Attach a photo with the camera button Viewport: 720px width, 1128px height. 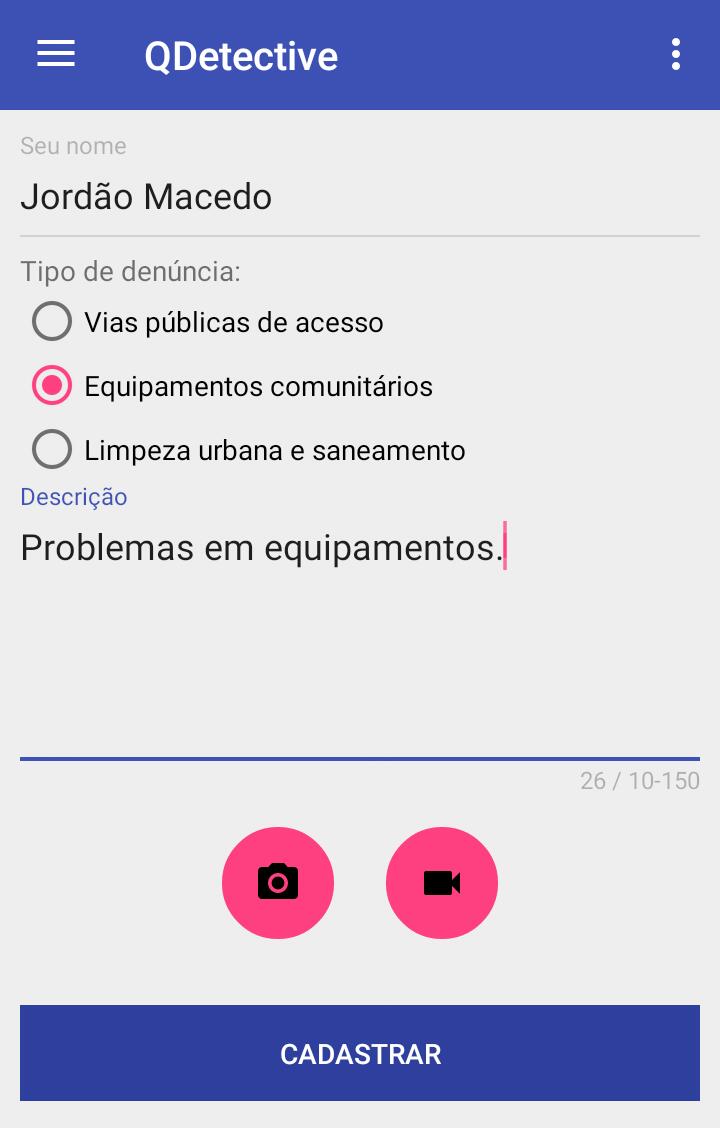[278, 883]
